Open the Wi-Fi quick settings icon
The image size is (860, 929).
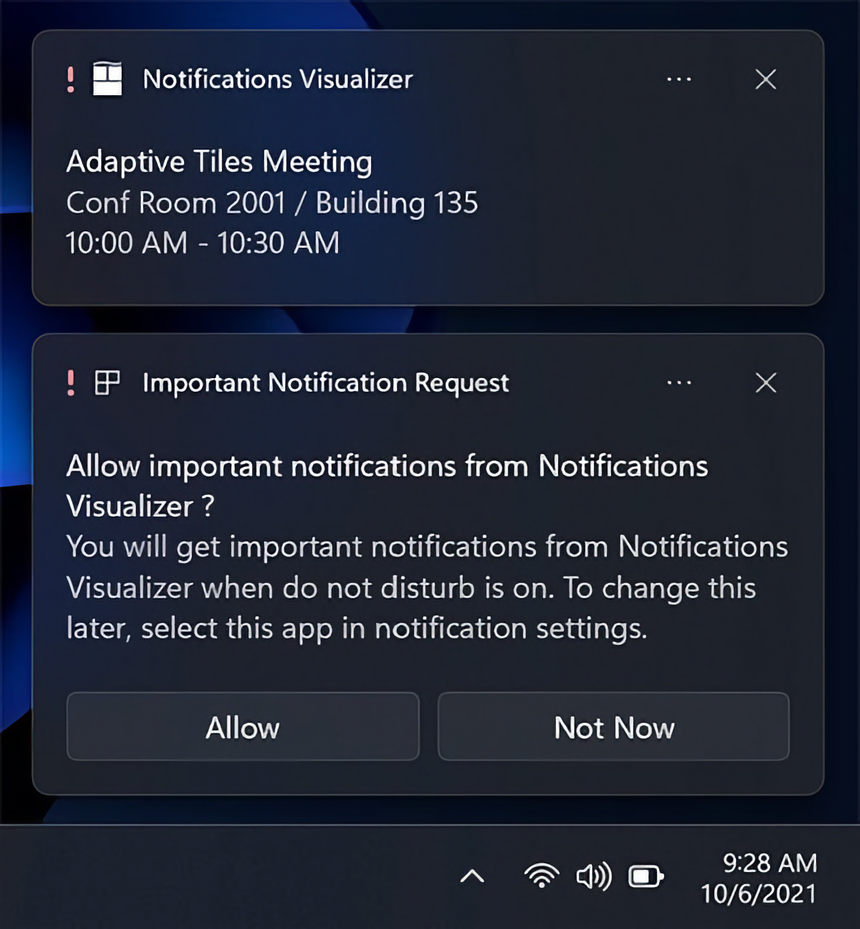[x=541, y=877]
